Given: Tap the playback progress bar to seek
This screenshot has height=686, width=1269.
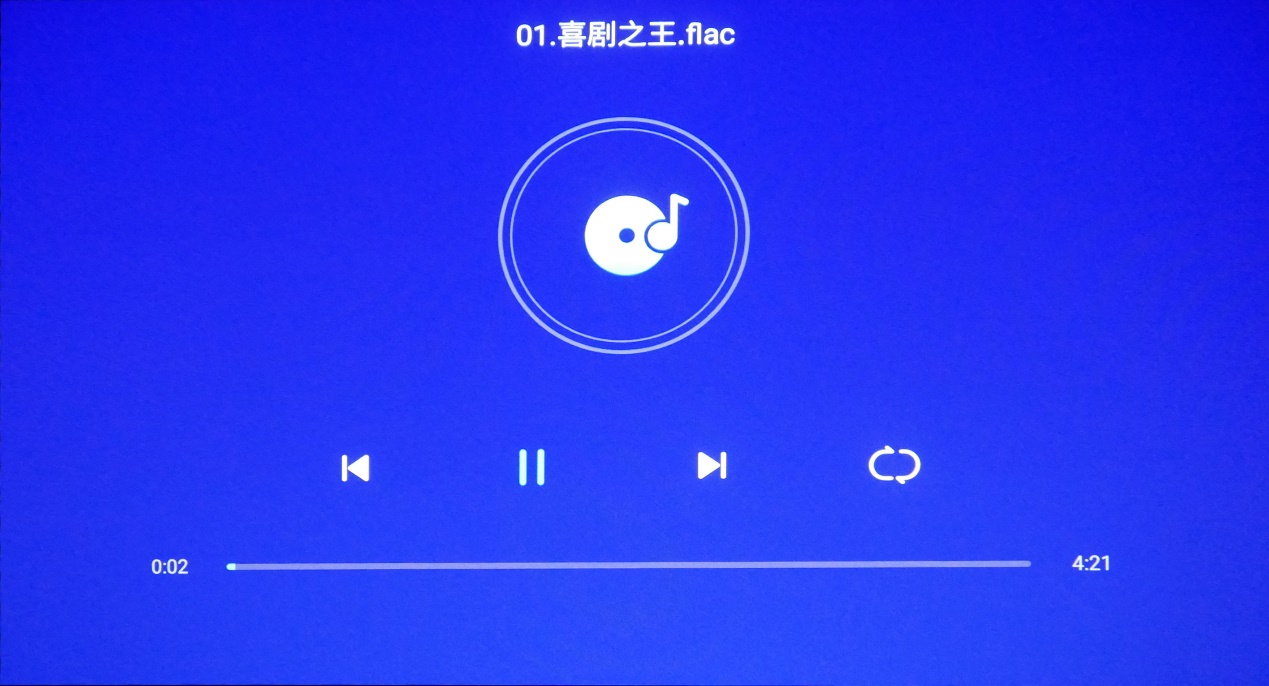Looking at the screenshot, I should tap(630, 565).
